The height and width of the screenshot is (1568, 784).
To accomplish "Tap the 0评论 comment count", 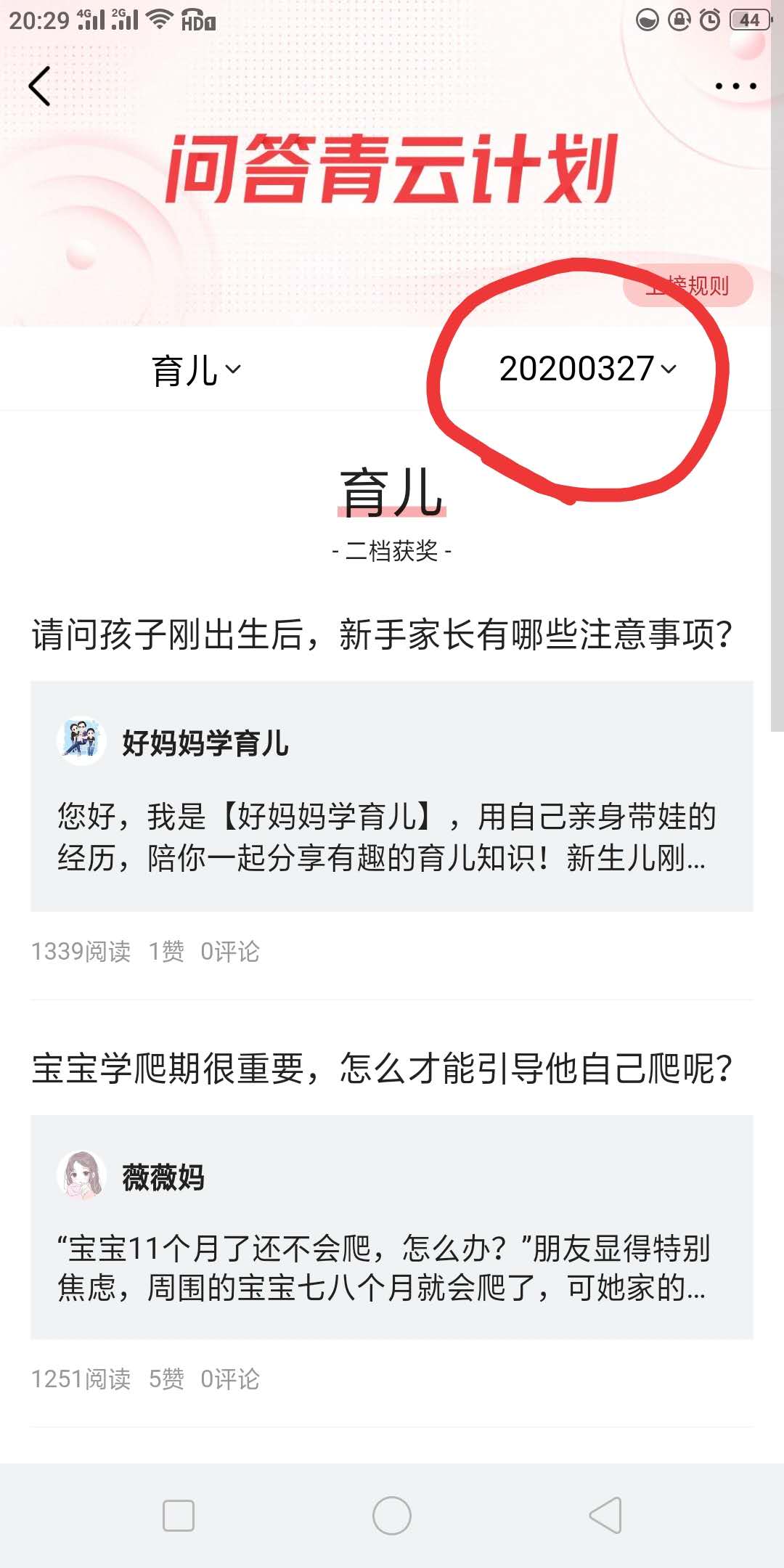I will 231,950.
